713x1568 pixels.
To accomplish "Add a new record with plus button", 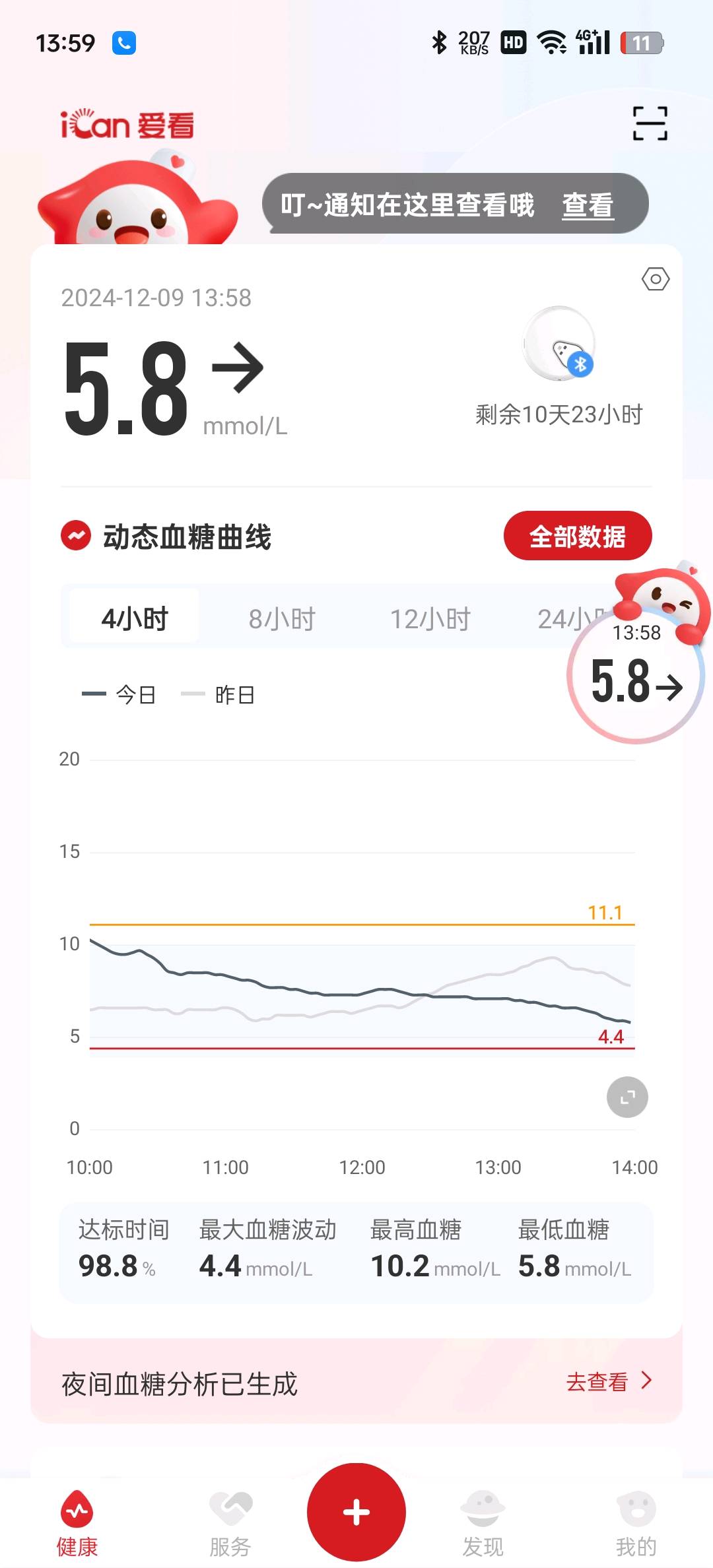I will click(356, 1512).
